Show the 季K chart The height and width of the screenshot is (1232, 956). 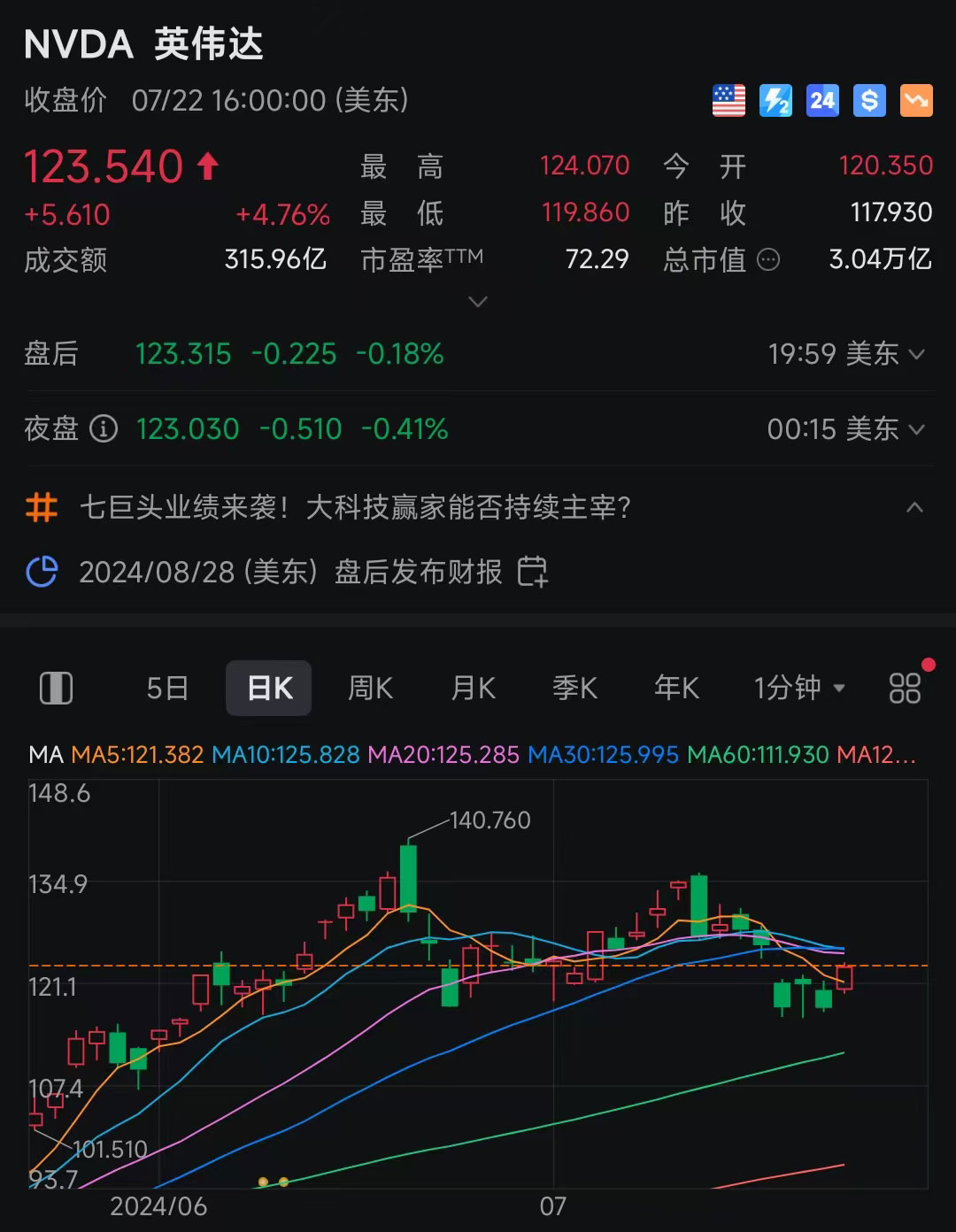tap(574, 688)
